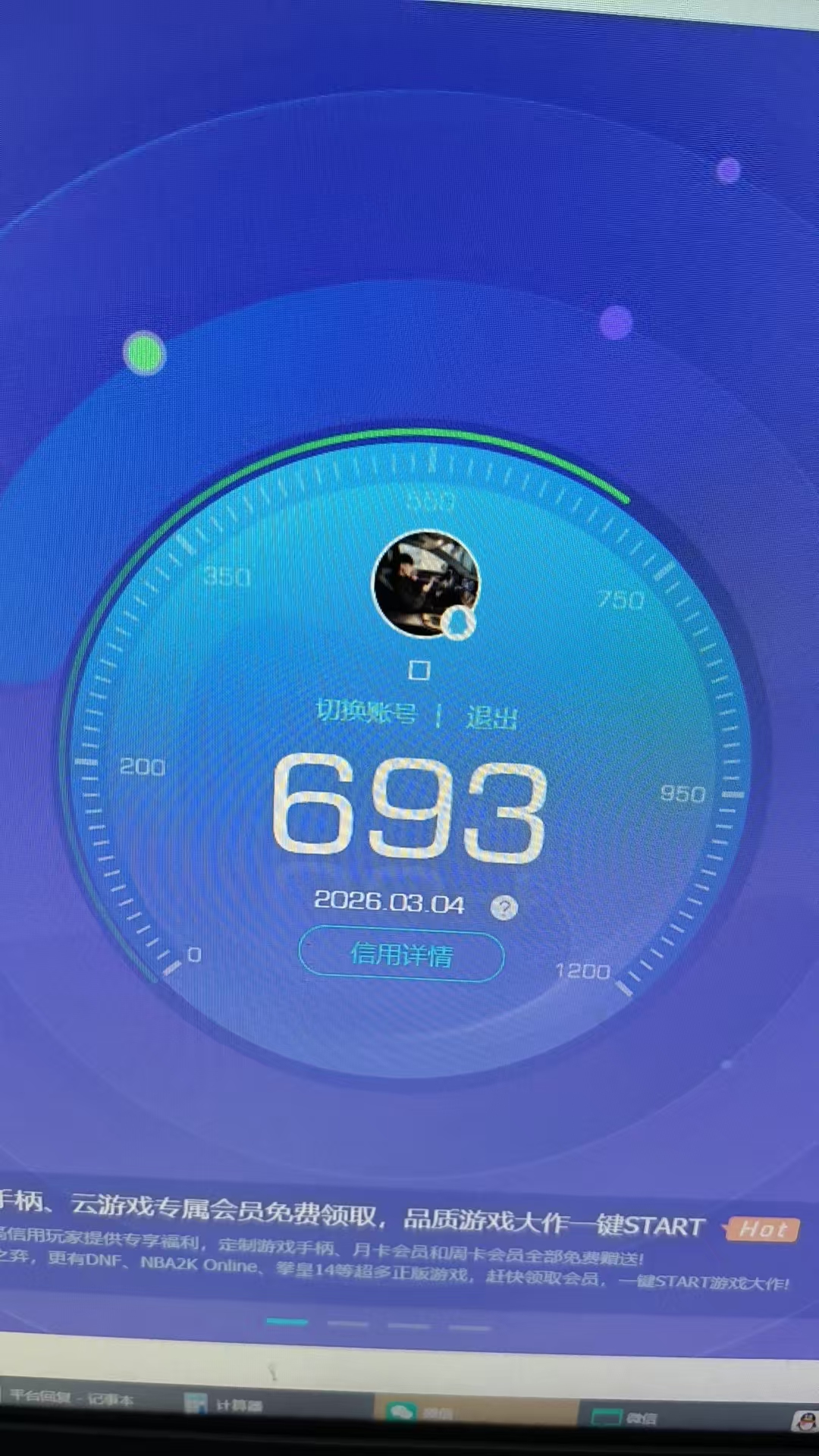Tap 切换账号 to switch account
The height and width of the screenshot is (1456, 819).
366,712
